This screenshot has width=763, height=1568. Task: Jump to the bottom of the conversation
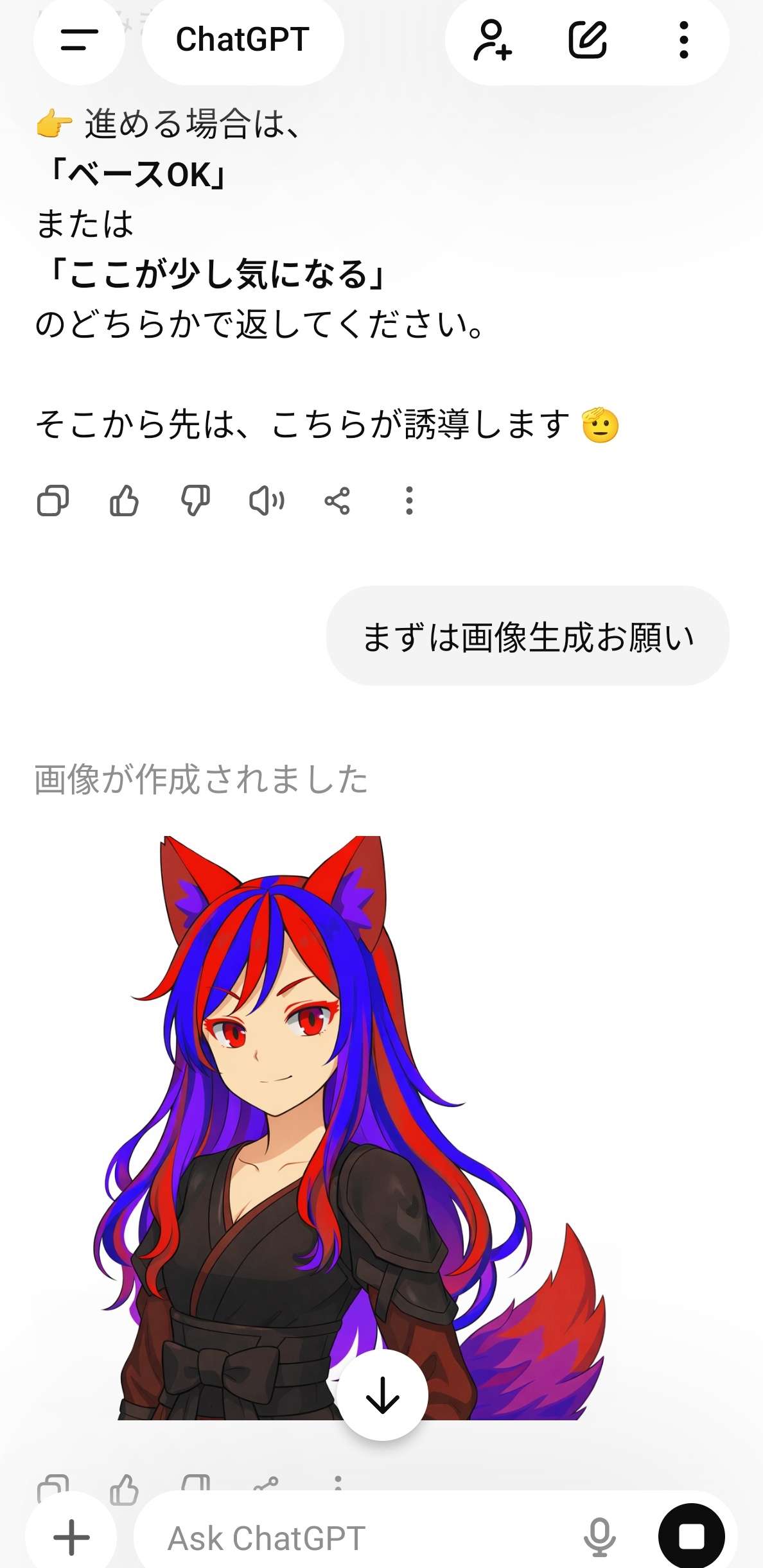coord(382,1395)
